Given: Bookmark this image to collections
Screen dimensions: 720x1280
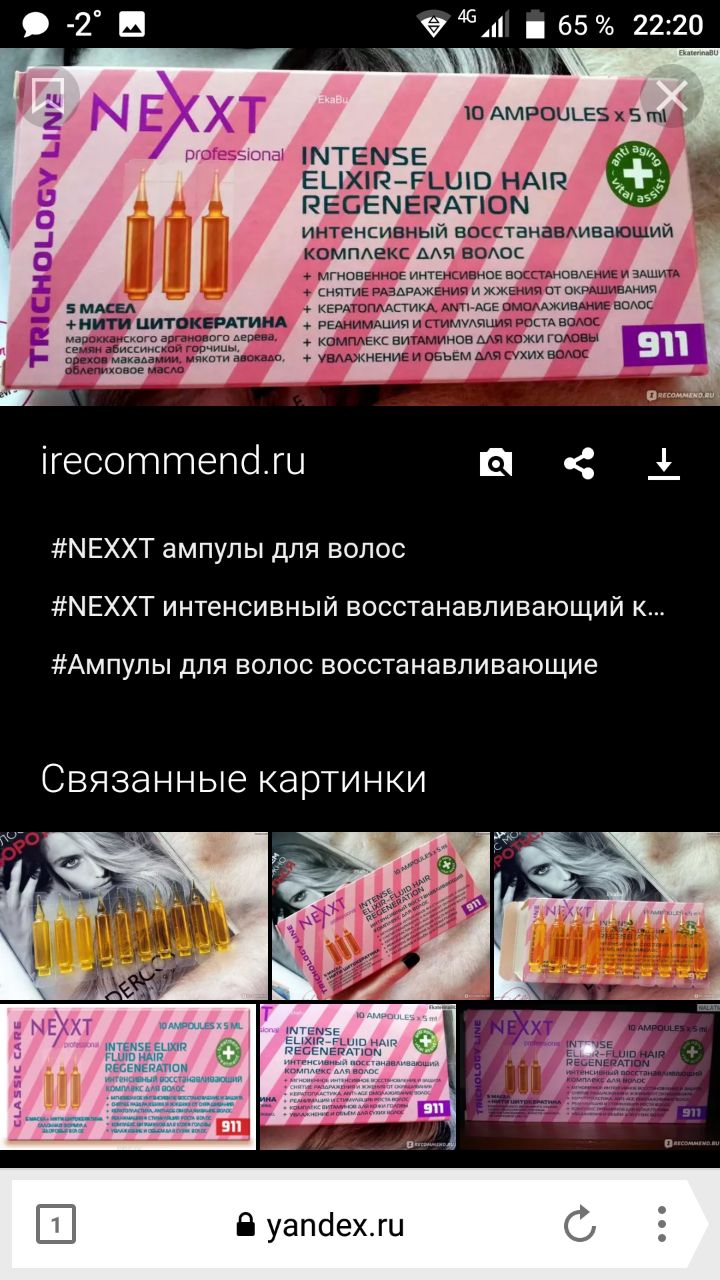Looking at the screenshot, I should click(x=47, y=97).
